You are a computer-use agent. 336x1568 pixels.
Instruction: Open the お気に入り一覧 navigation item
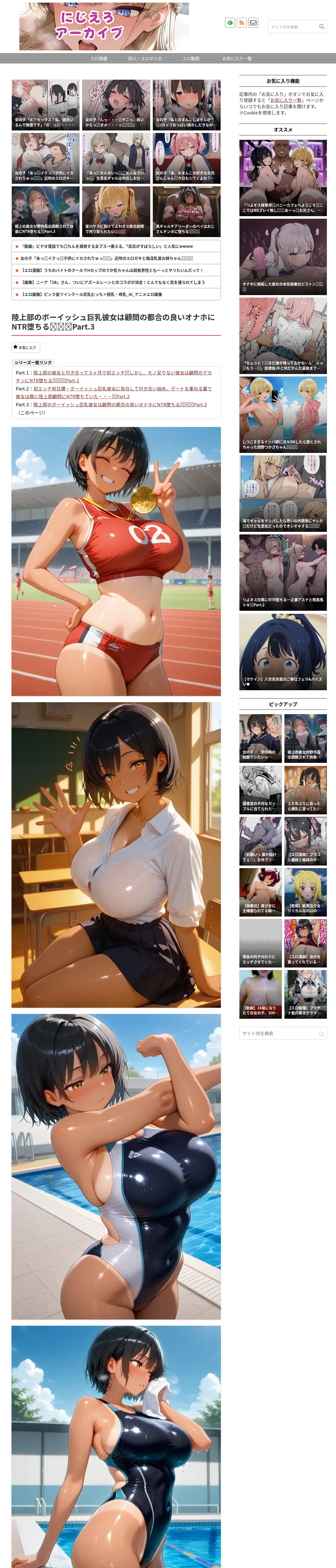click(x=237, y=59)
